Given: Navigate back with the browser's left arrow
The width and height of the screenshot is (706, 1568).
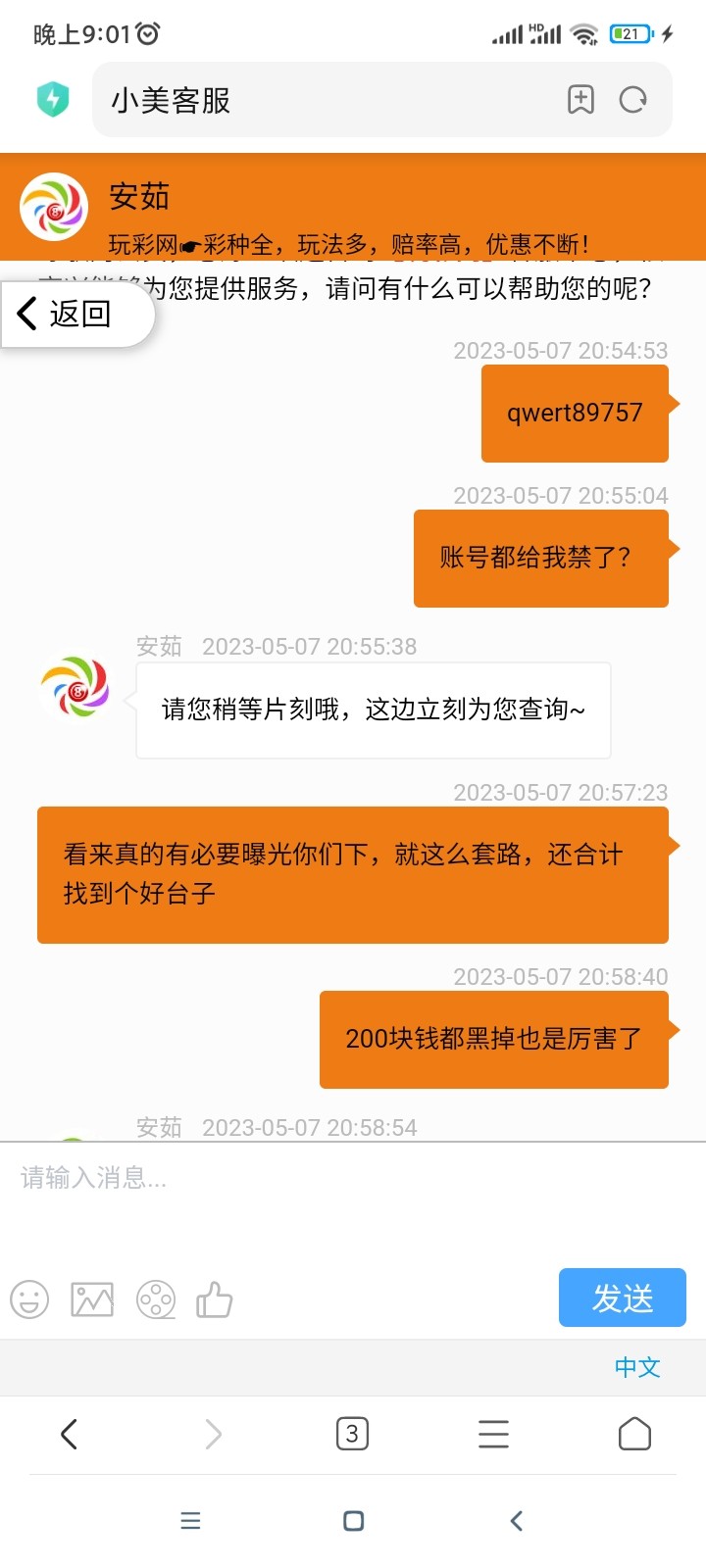Looking at the screenshot, I should point(70,1433).
